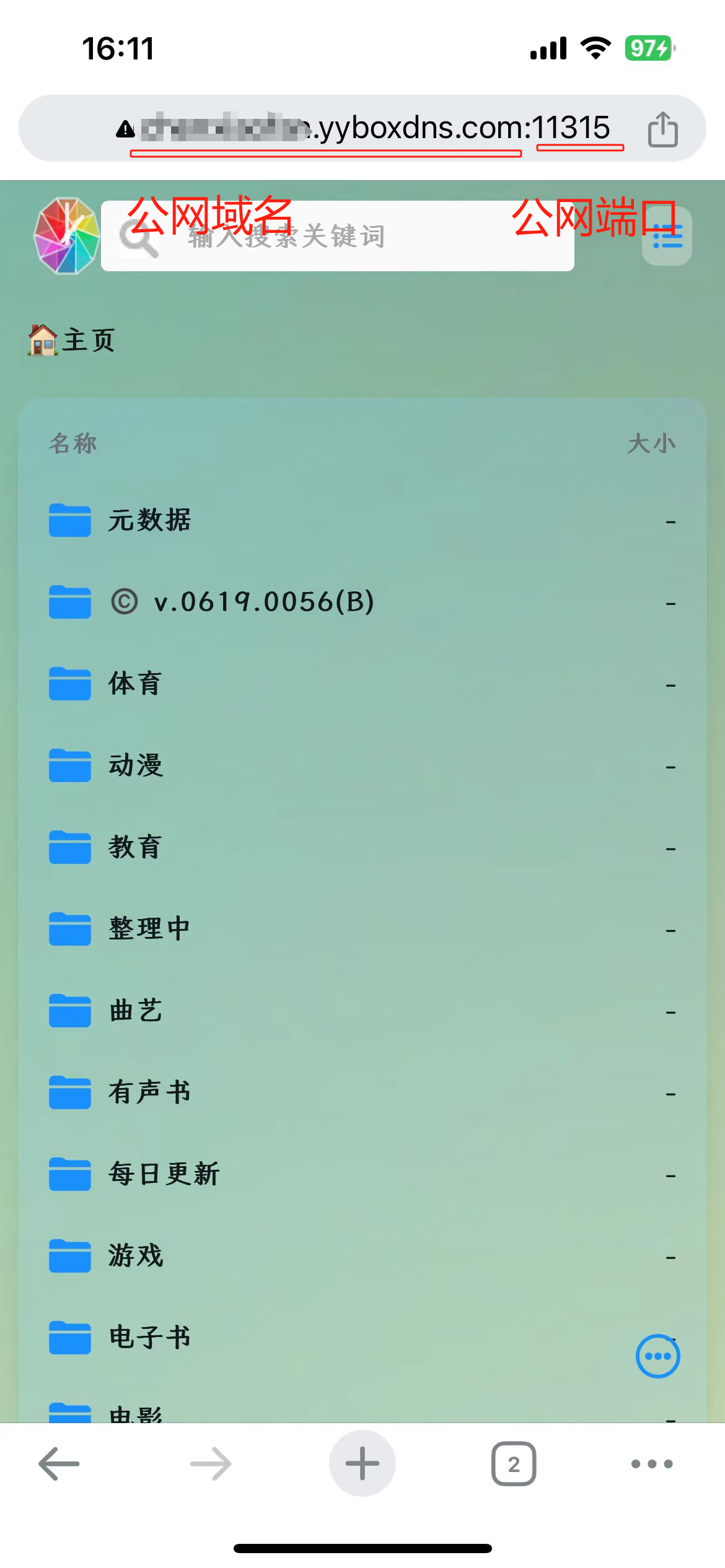This screenshot has height=1568, width=725.
Task: Tap the search keyword input field
Action: (338, 236)
